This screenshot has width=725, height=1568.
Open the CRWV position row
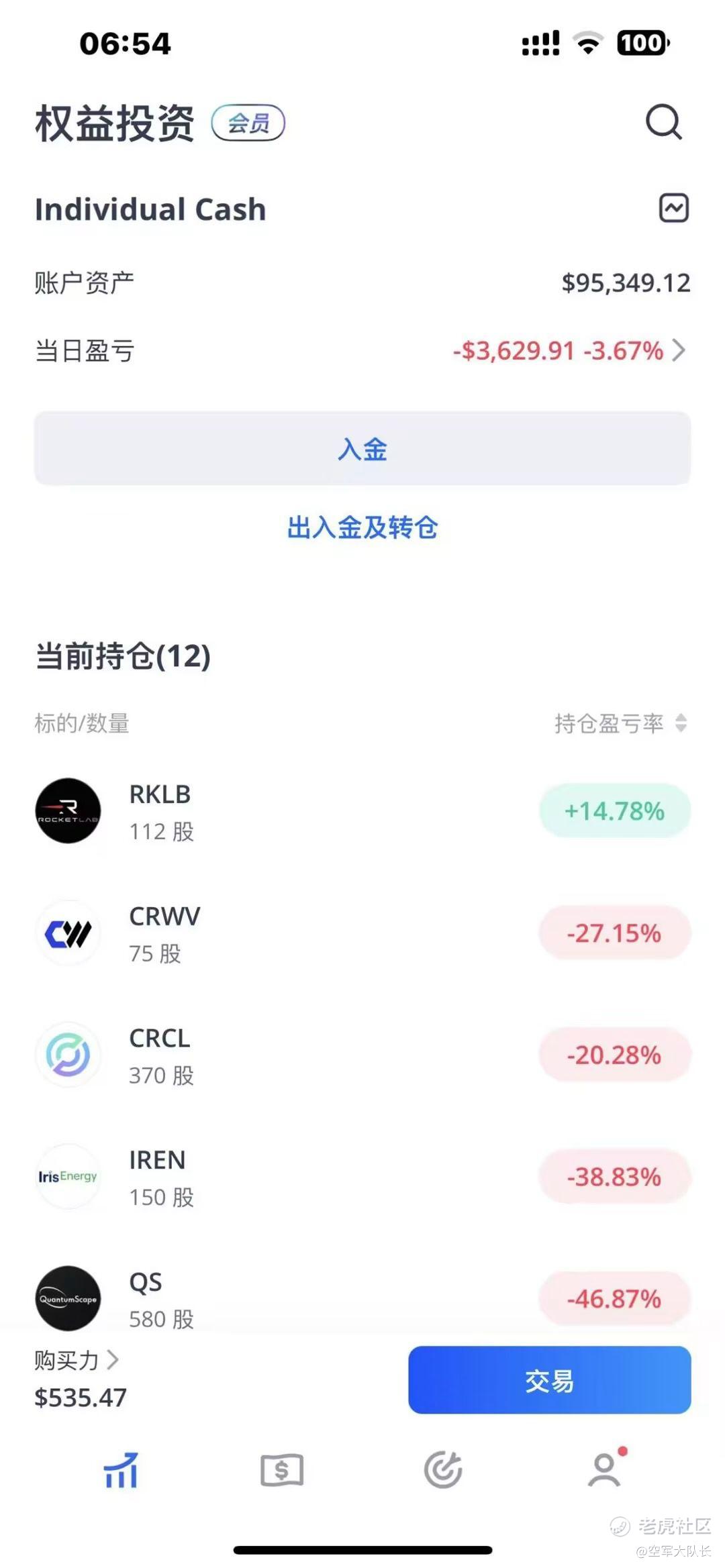(x=362, y=933)
